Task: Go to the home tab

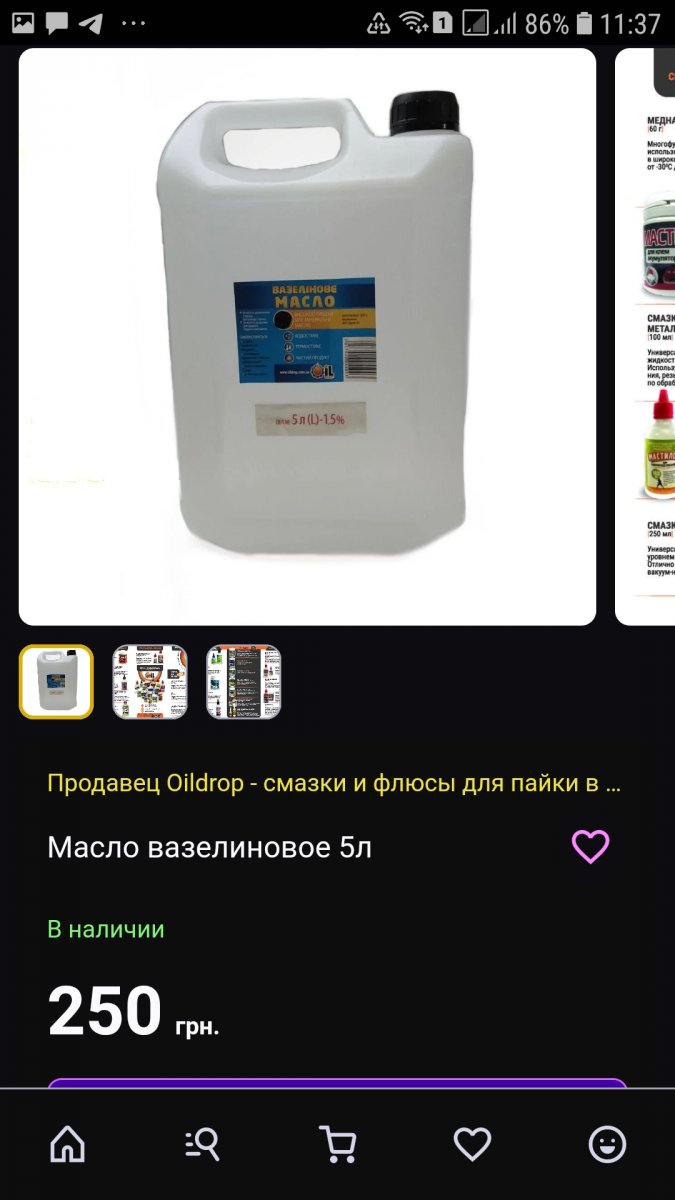Action: [68, 1144]
